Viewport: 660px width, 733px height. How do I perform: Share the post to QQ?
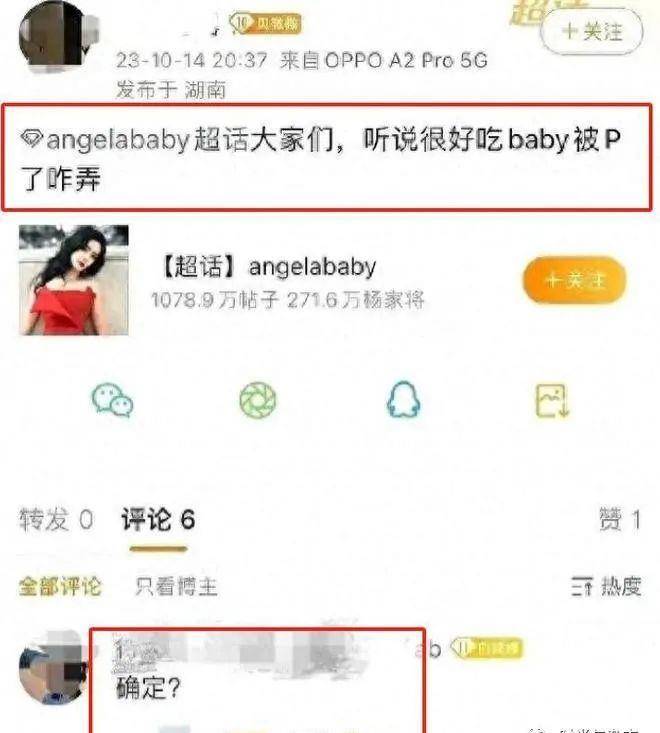[404, 400]
